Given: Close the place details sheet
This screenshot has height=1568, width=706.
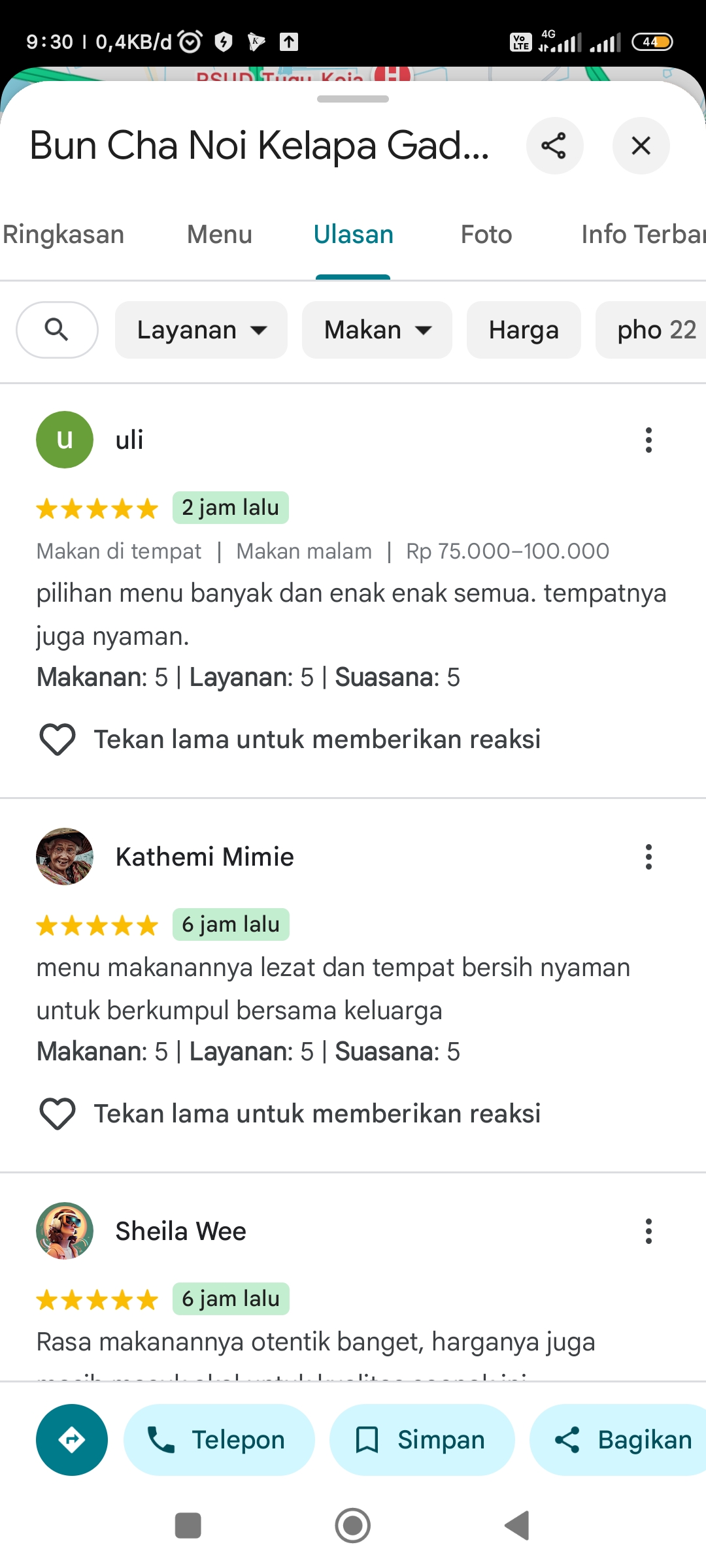Looking at the screenshot, I should point(641,146).
